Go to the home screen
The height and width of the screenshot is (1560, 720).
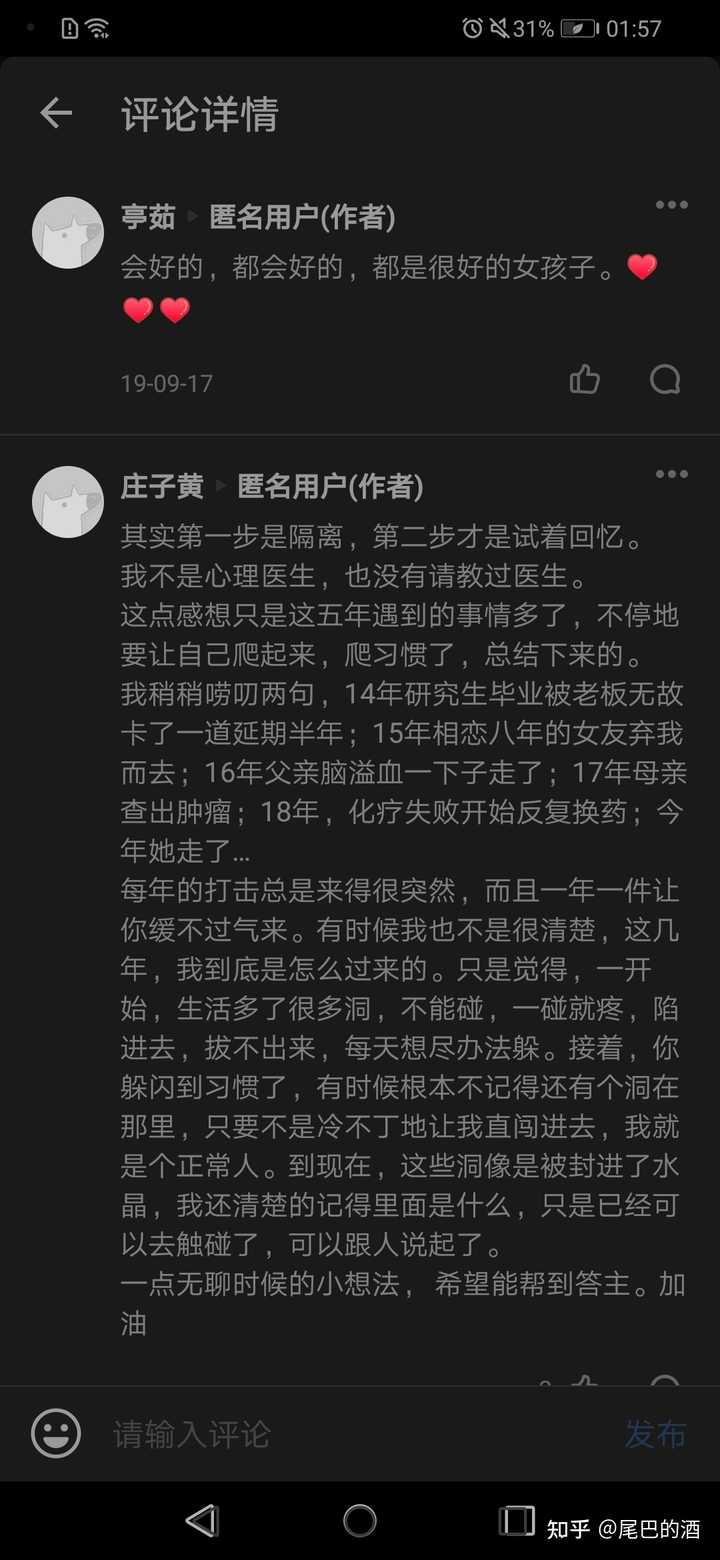(x=360, y=1521)
